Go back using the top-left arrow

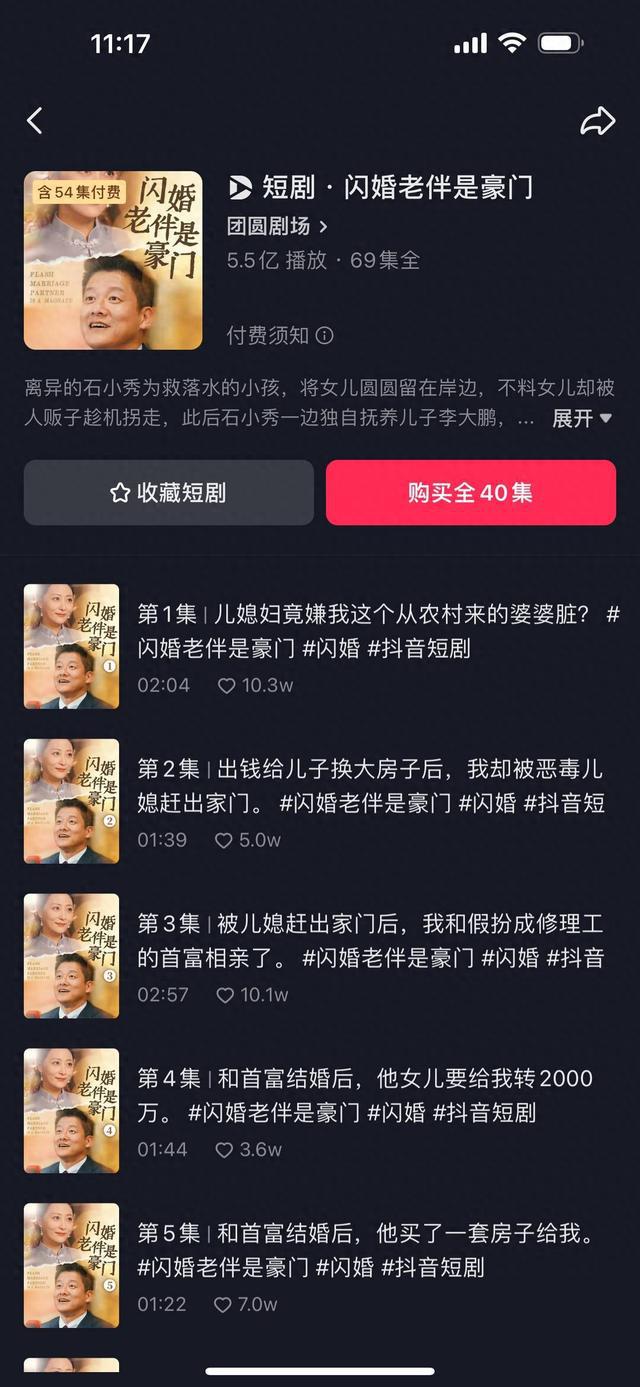coord(35,122)
